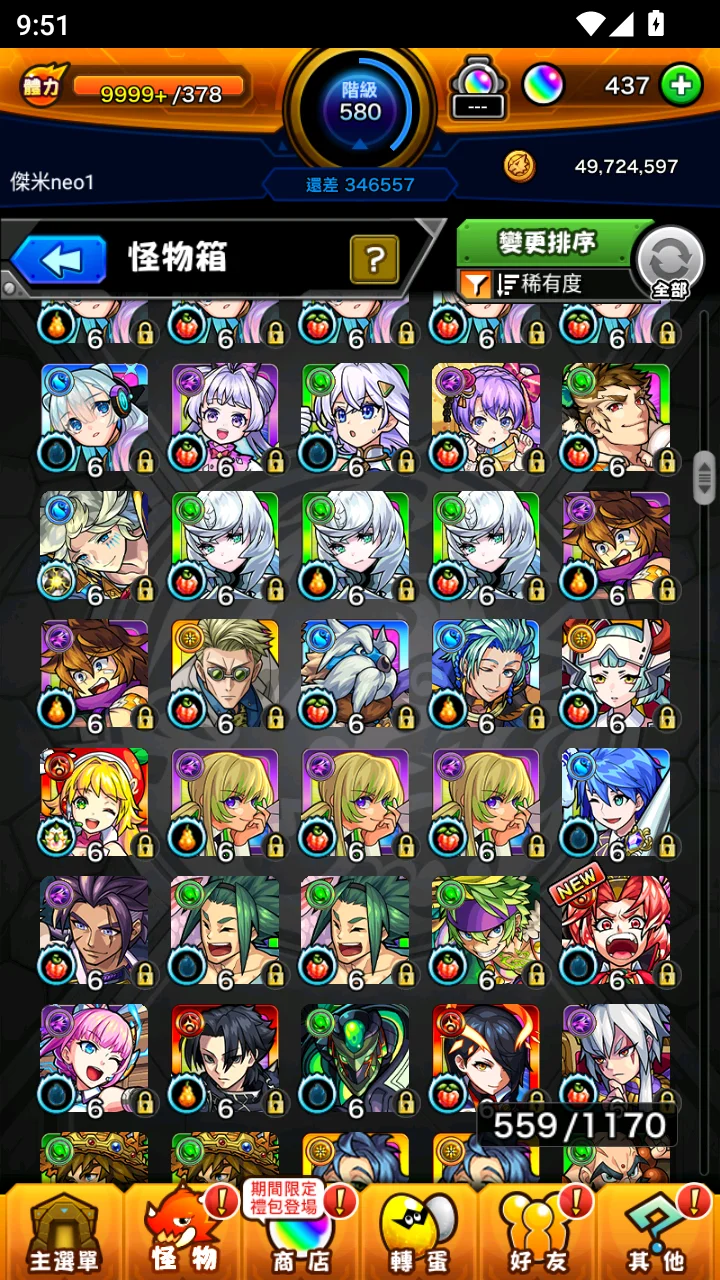Open the 其他 tab
Screen dimensions: 720x1280
(x=656, y=1232)
